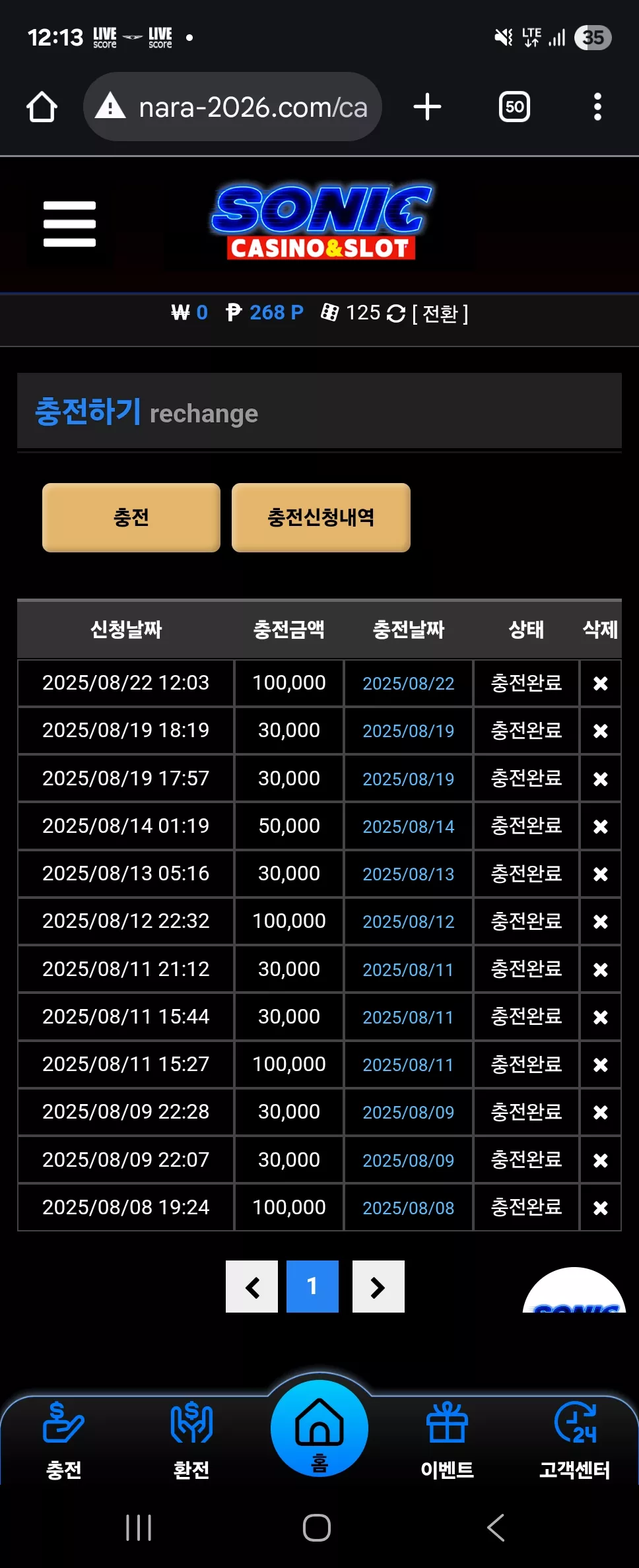Screen dimensions: 639x1568
Task: Open a new browser tab
Action: point(427,107)
